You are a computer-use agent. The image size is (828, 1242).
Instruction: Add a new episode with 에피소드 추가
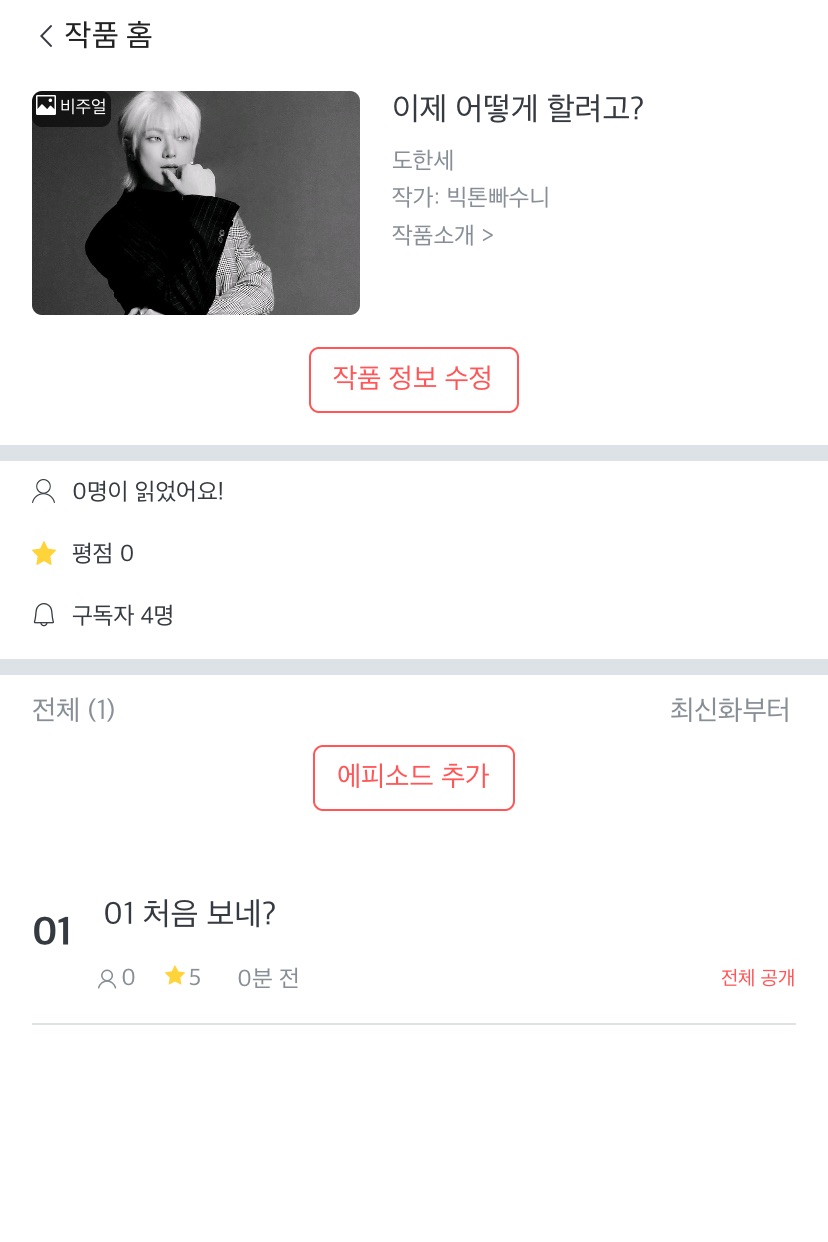coord(413,778)
